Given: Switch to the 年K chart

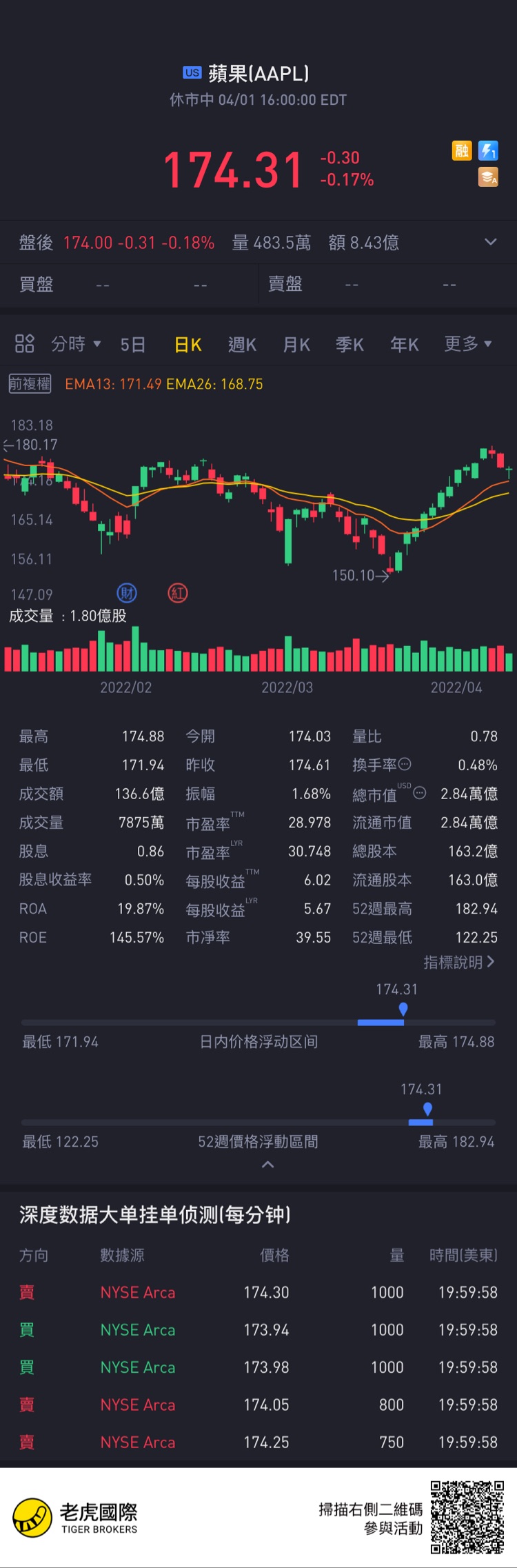Looking at the screenshot, I should (x=405, y=344).
